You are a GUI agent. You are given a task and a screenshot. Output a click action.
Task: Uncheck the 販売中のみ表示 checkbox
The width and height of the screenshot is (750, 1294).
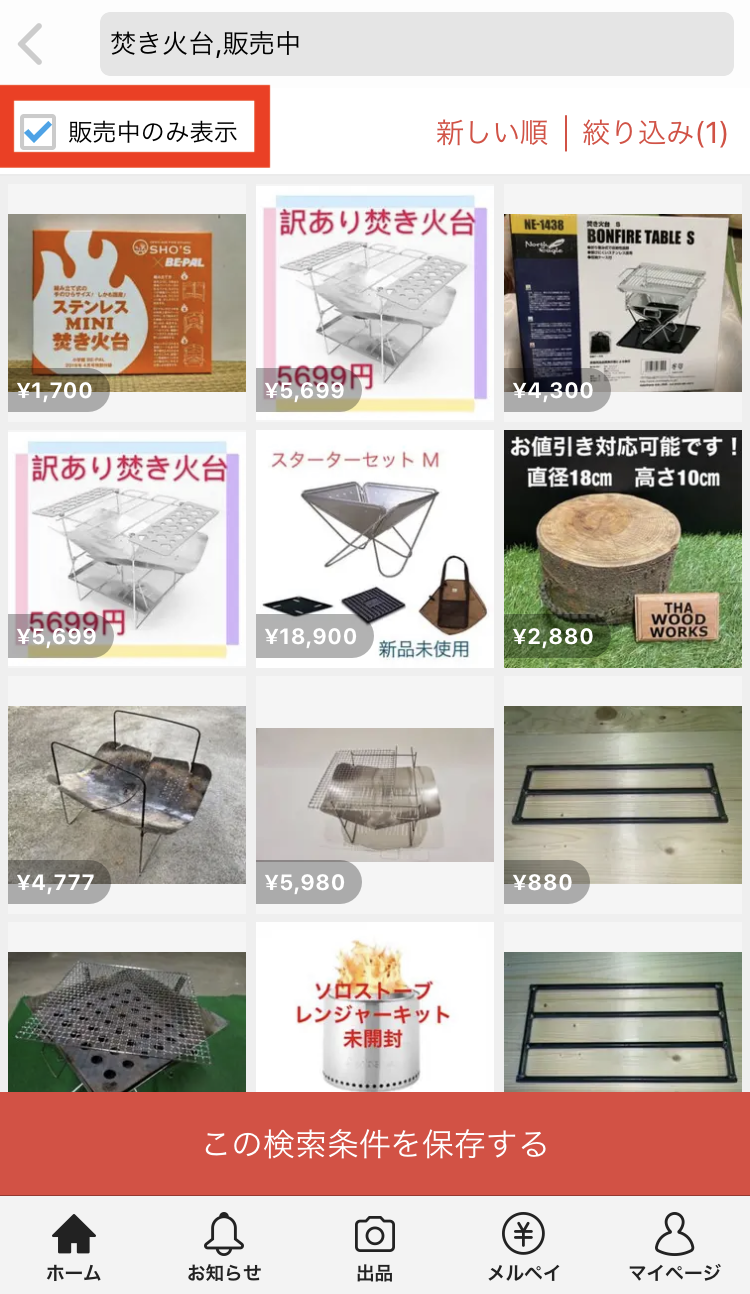tap(38, 132)
